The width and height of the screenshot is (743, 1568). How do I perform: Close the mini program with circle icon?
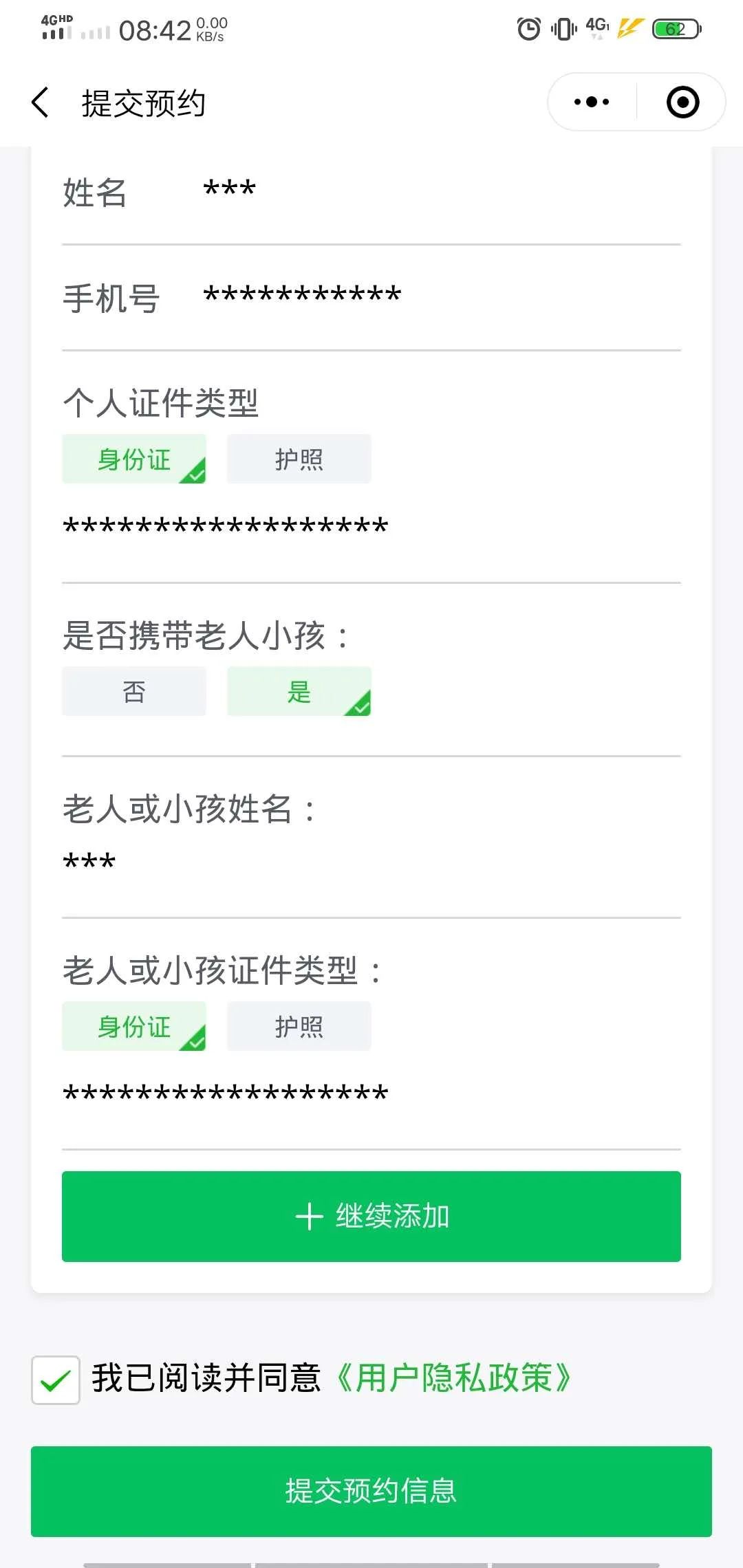682,102
